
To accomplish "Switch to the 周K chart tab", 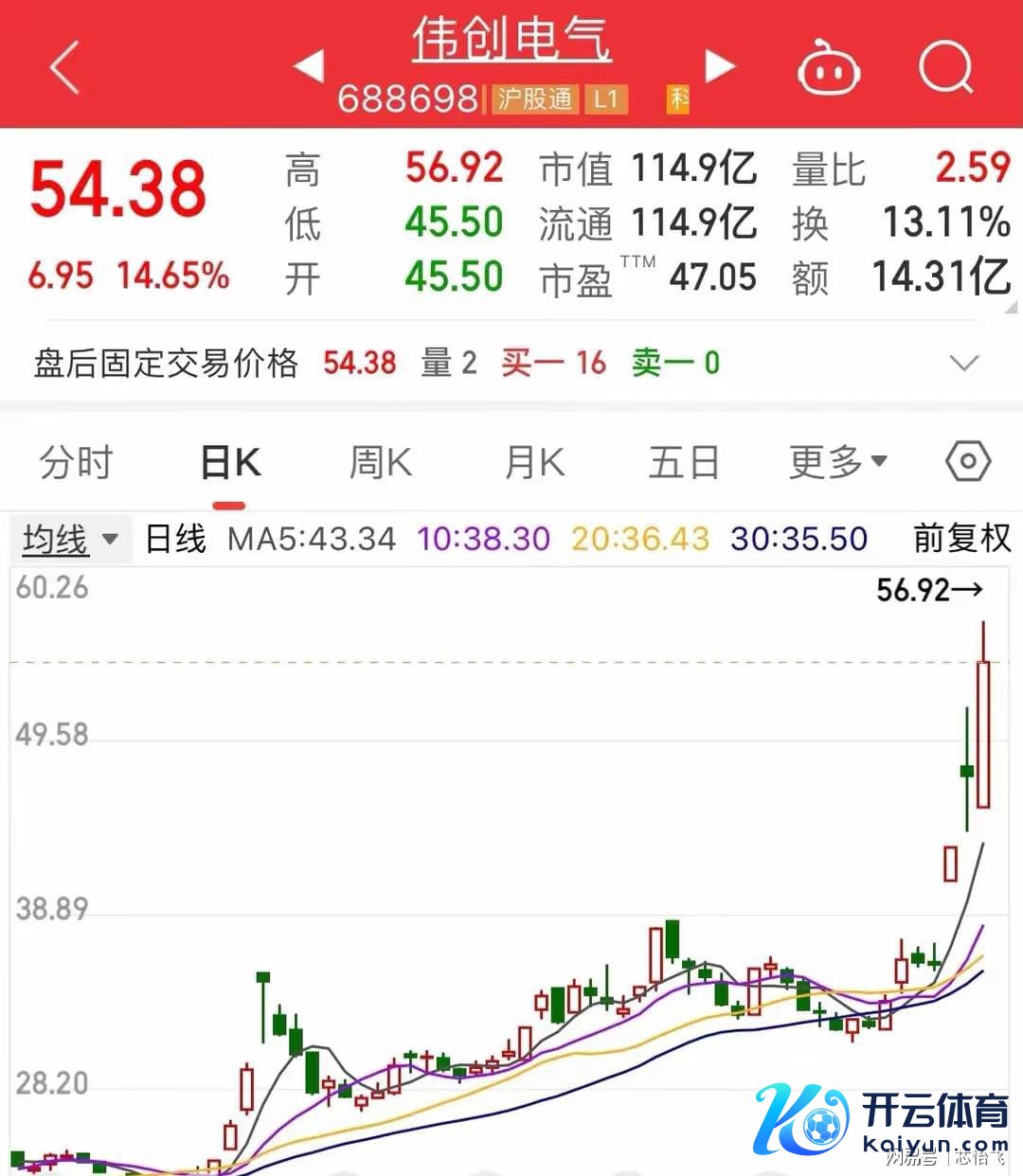I will coord(381,463).
